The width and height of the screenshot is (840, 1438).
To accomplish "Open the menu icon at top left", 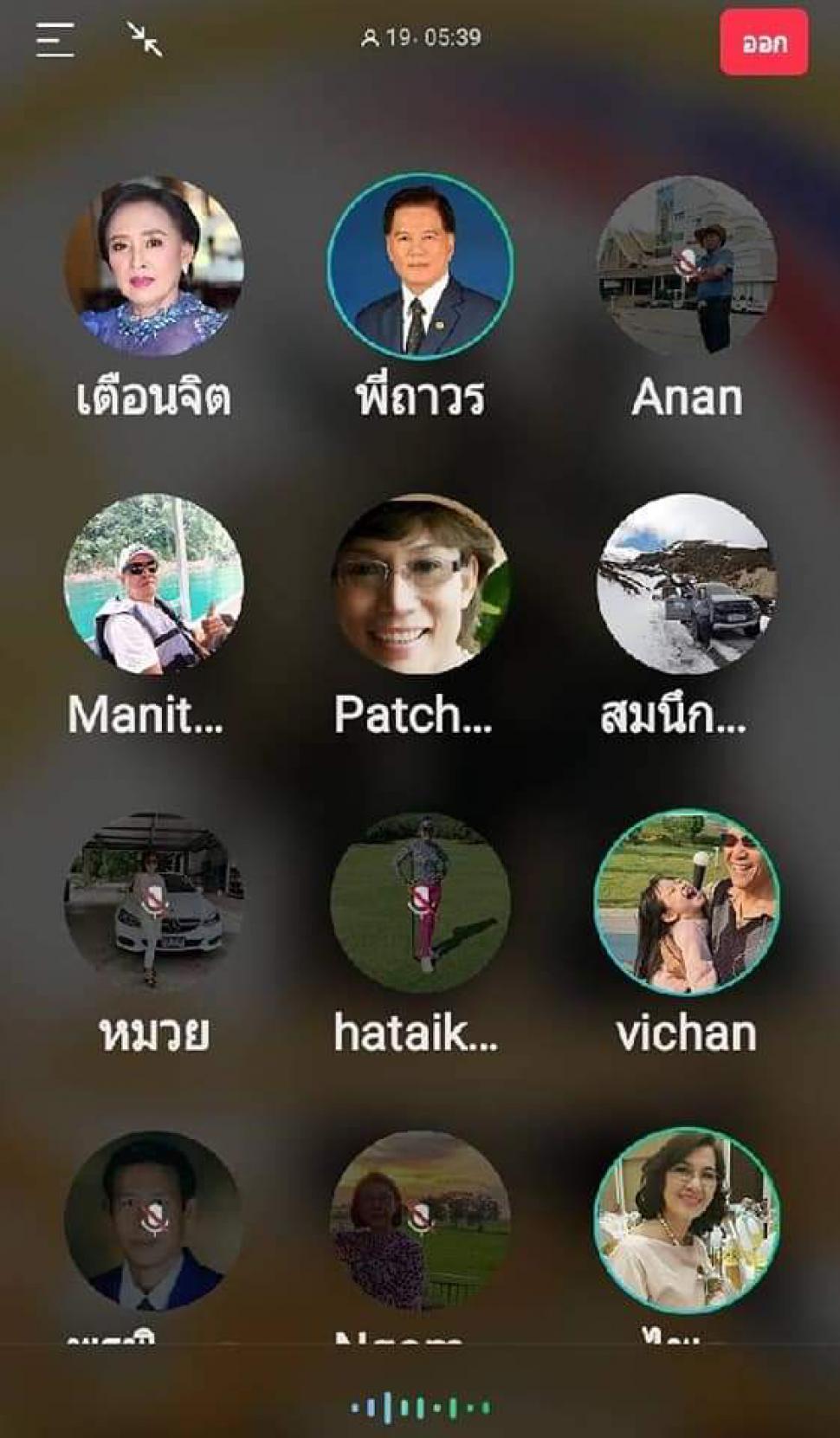I will coord(55,40).
